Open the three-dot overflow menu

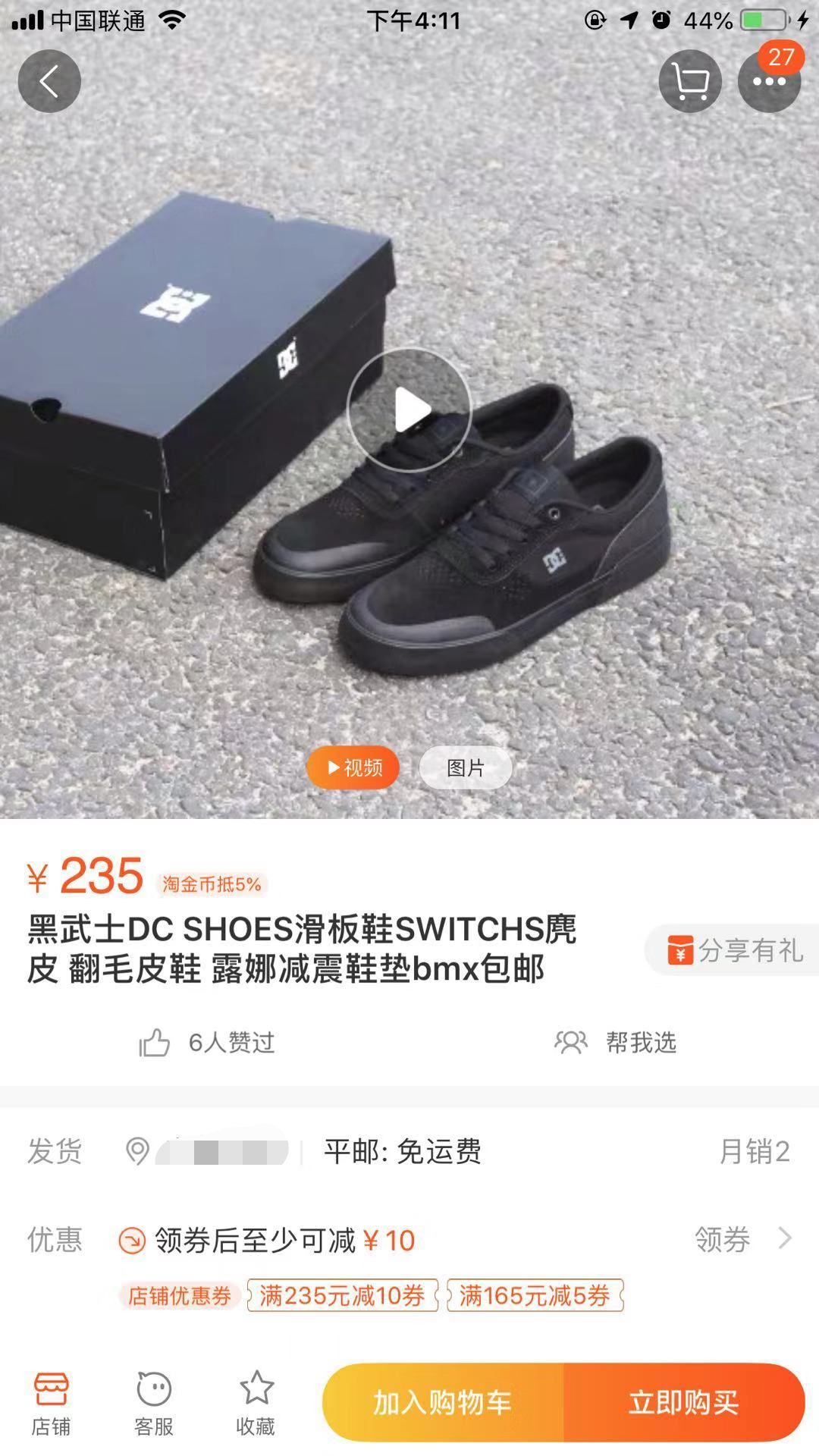click(769, 82)
